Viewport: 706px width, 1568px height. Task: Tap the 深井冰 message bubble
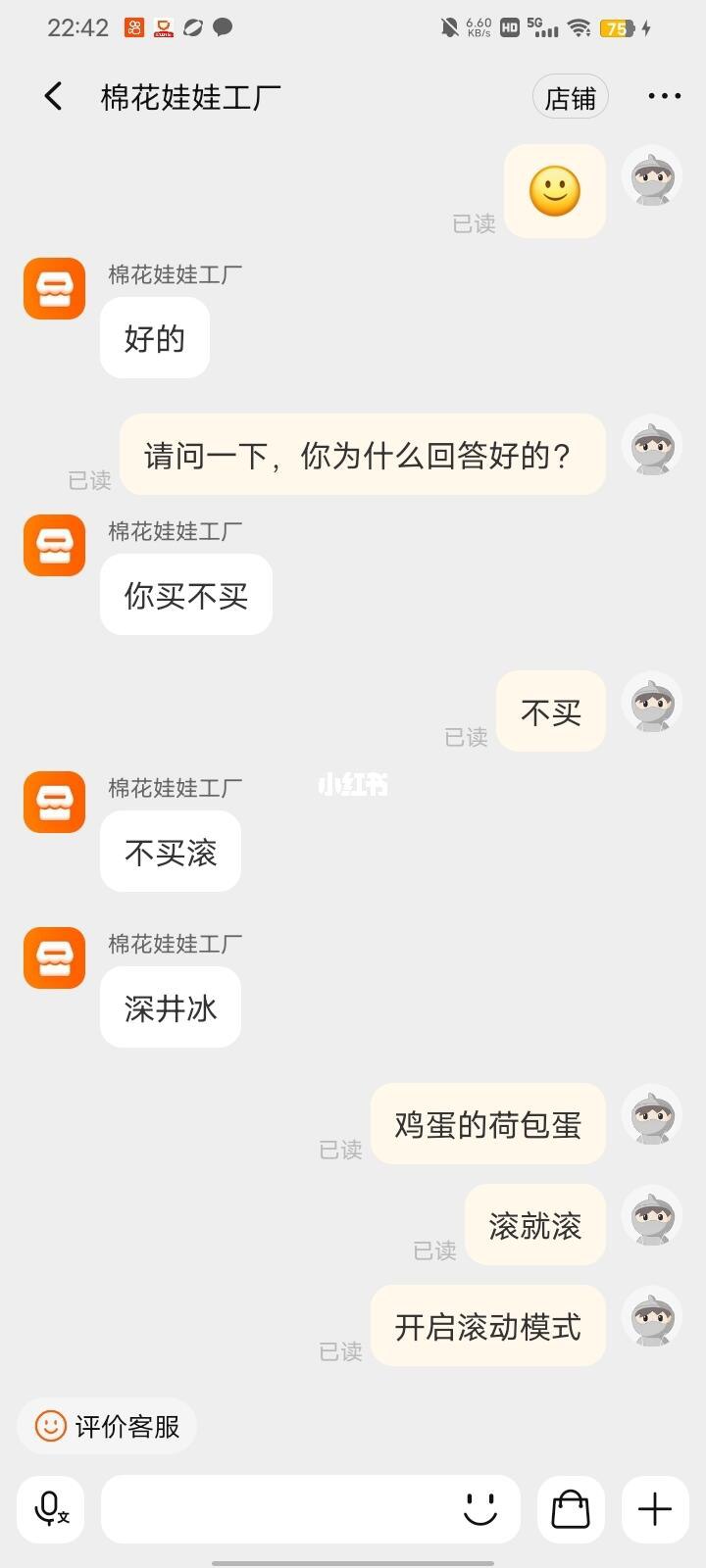[170, 1006]
